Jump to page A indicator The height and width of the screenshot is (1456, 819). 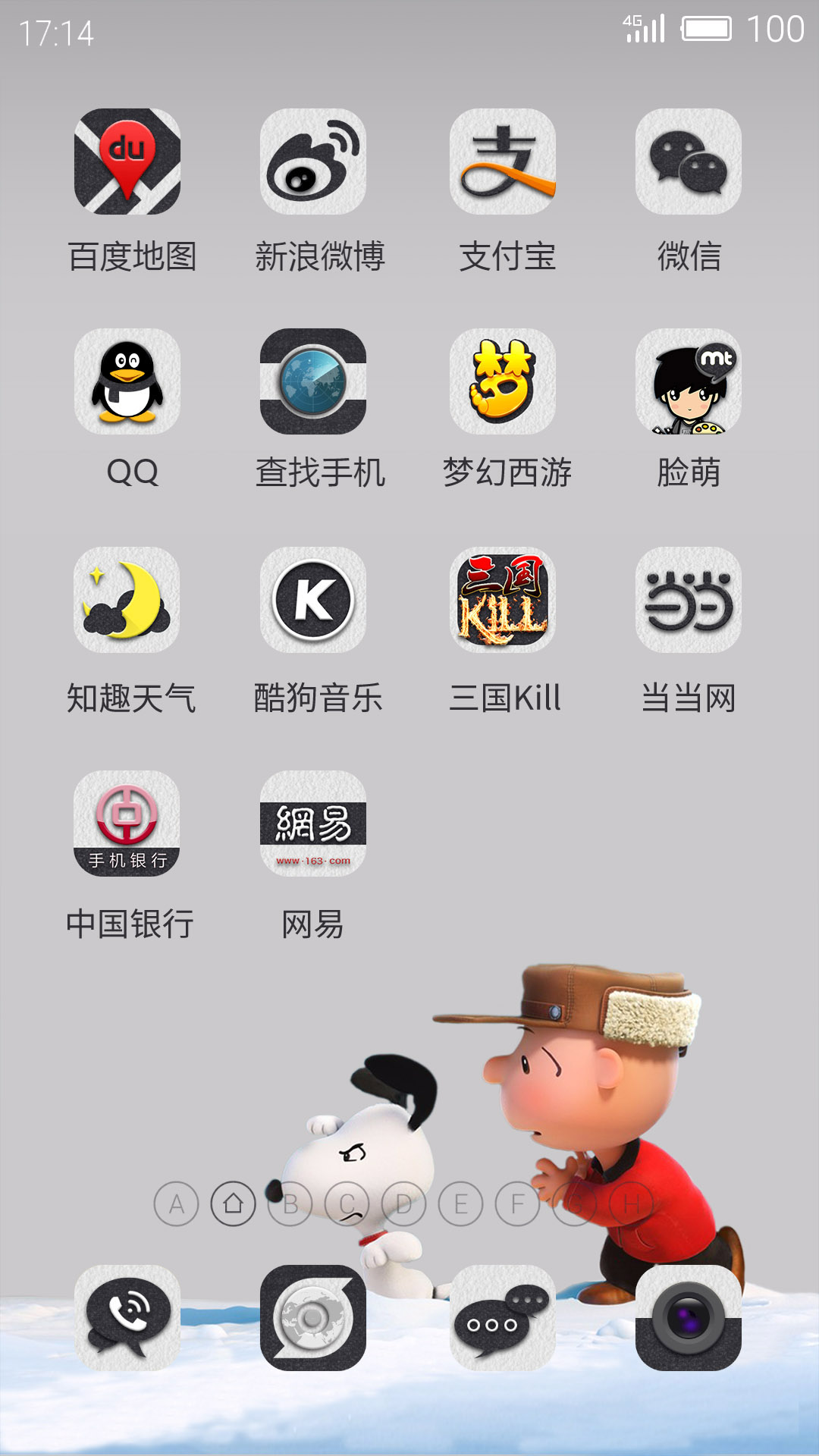coord(177,1204)
